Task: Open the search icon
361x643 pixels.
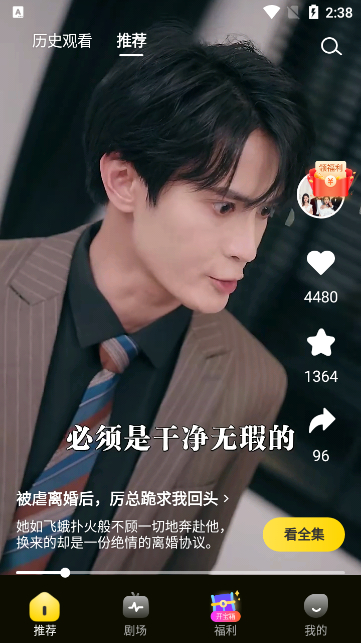Action: (x=331, y=46)
